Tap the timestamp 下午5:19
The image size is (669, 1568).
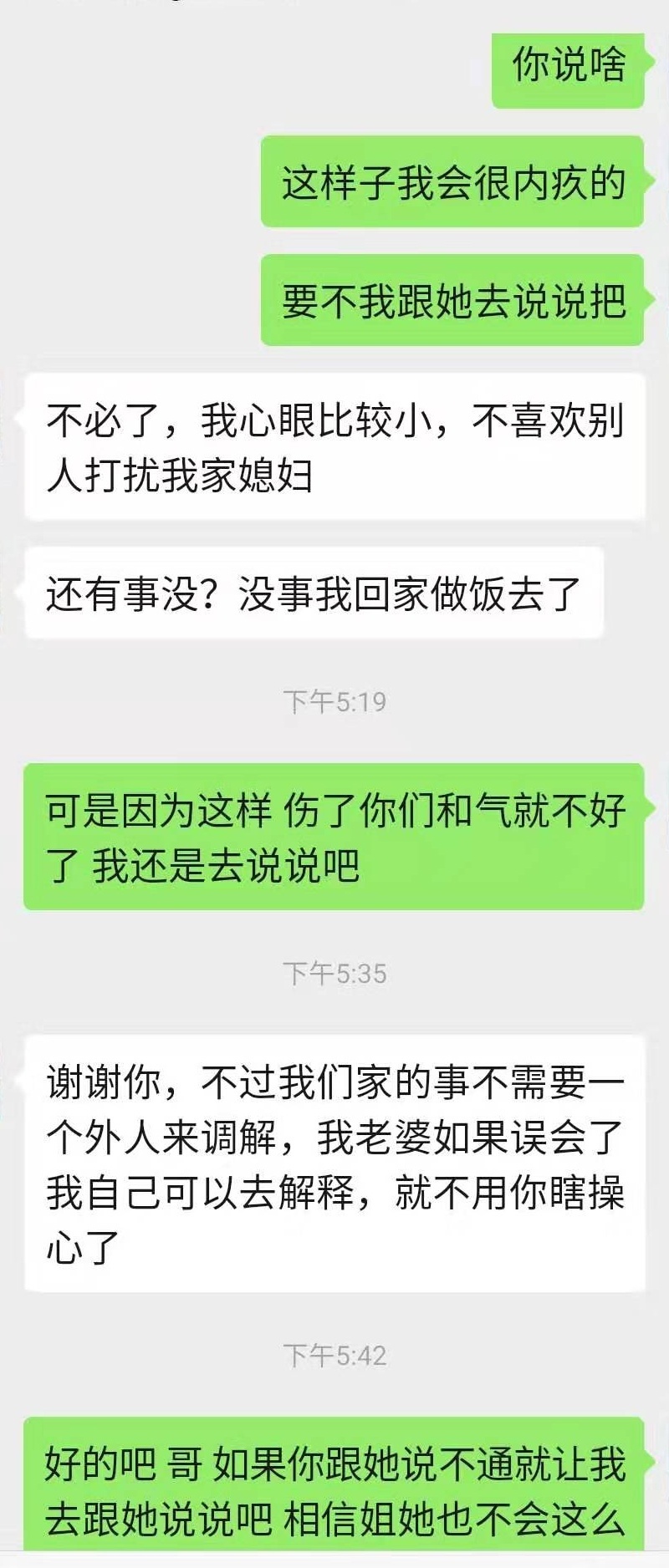pos(337,701)
